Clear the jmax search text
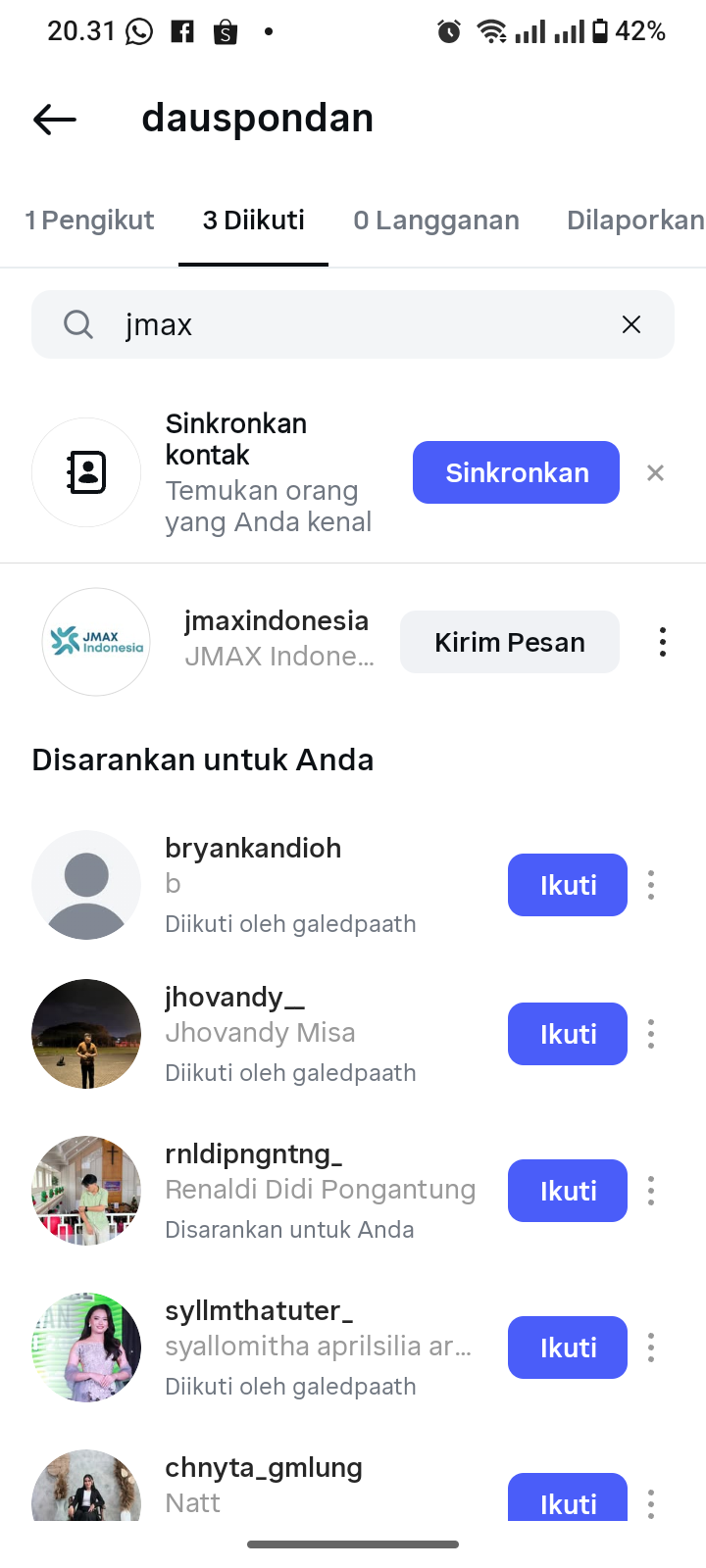Viewport: 706px width, 1568px height. 631,324
